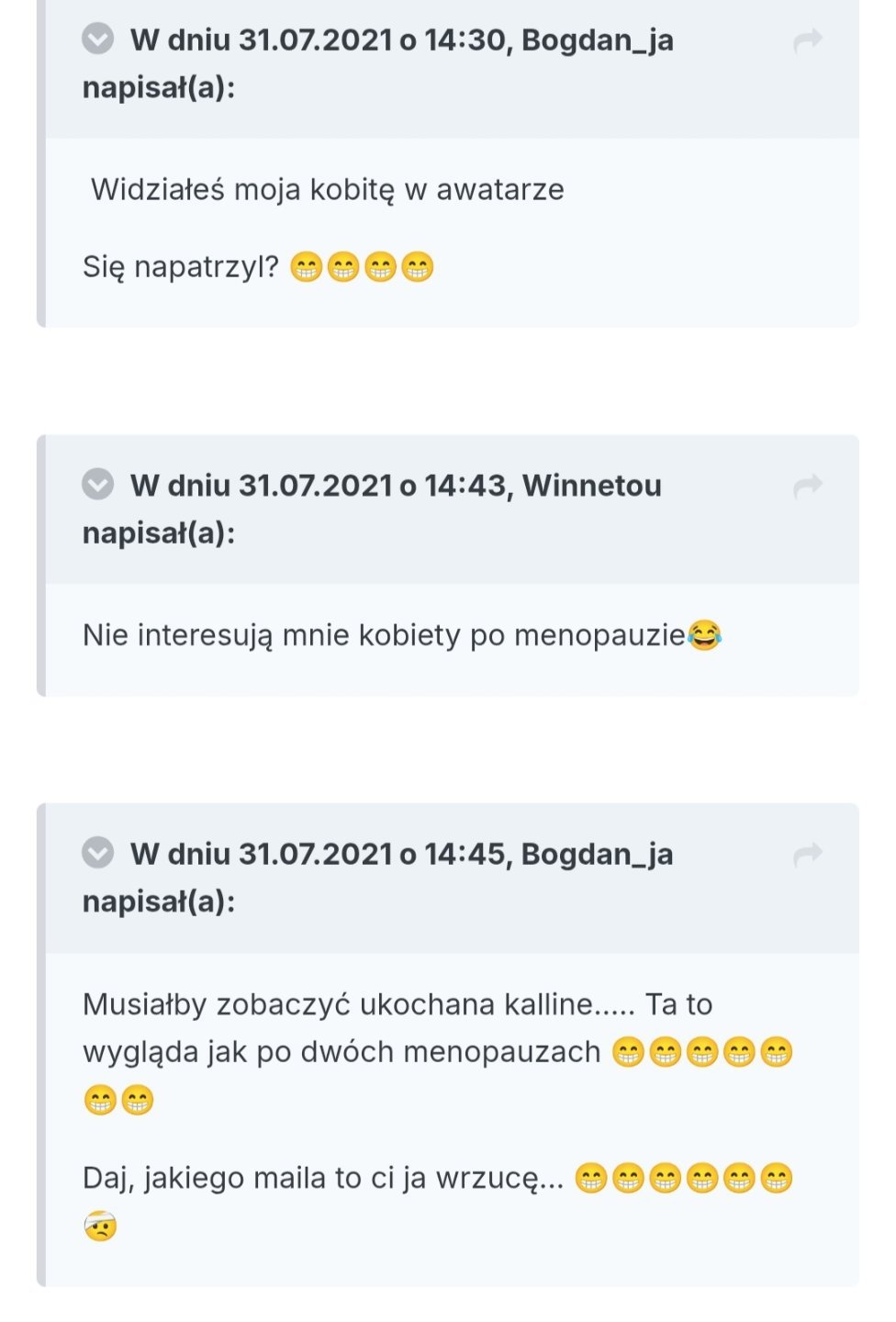Collapse the 14:45 Bogdan_ja quote

click(x=97, y=853)
